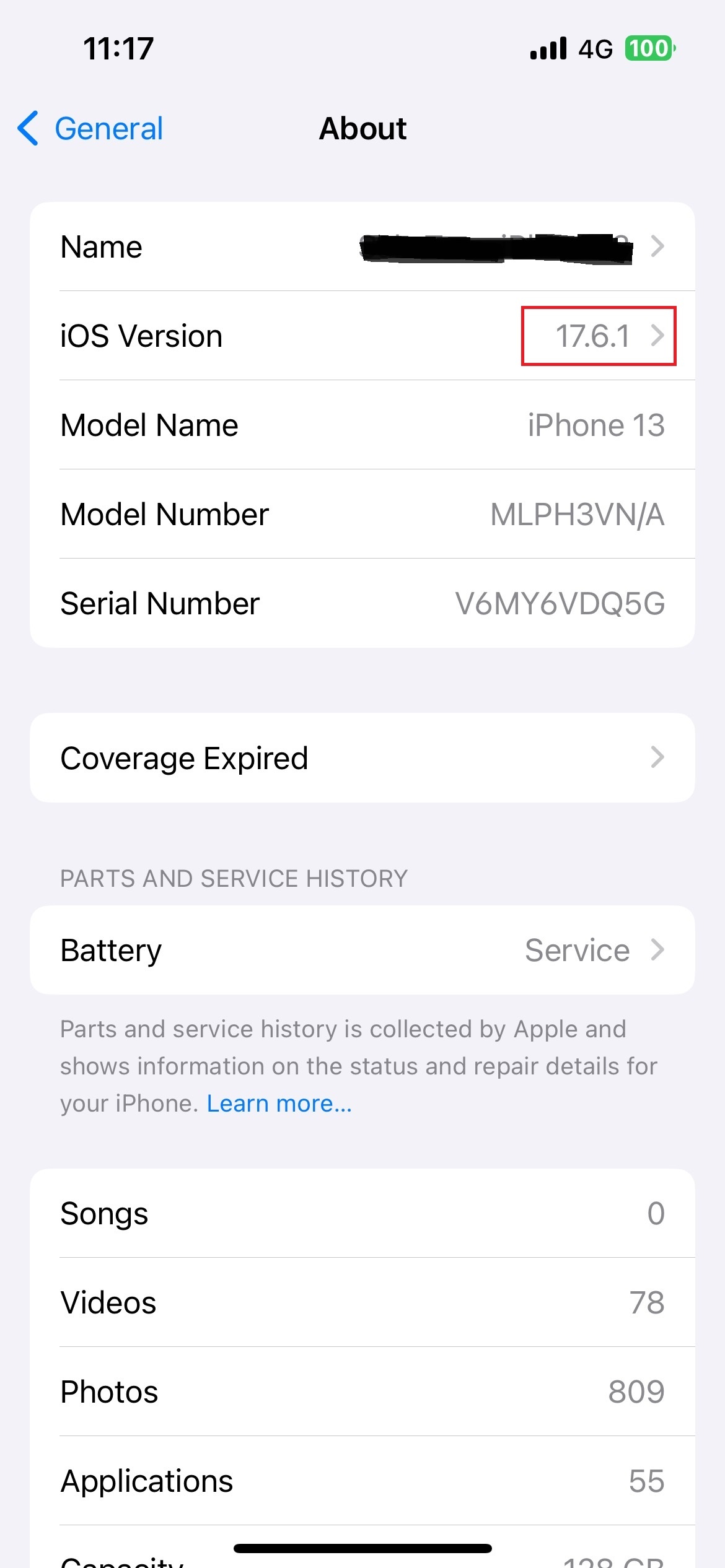View Battery service history
725x1568 pixels.
[x=362, y=951]
